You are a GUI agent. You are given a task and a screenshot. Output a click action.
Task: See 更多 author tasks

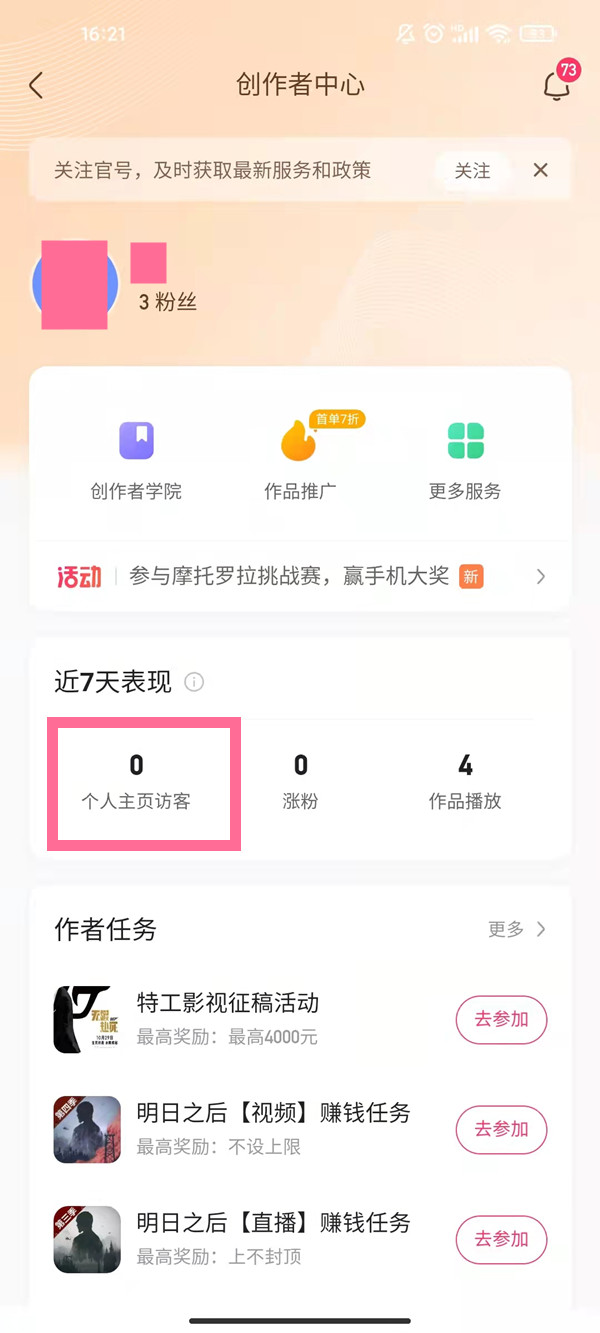point(517,930)
